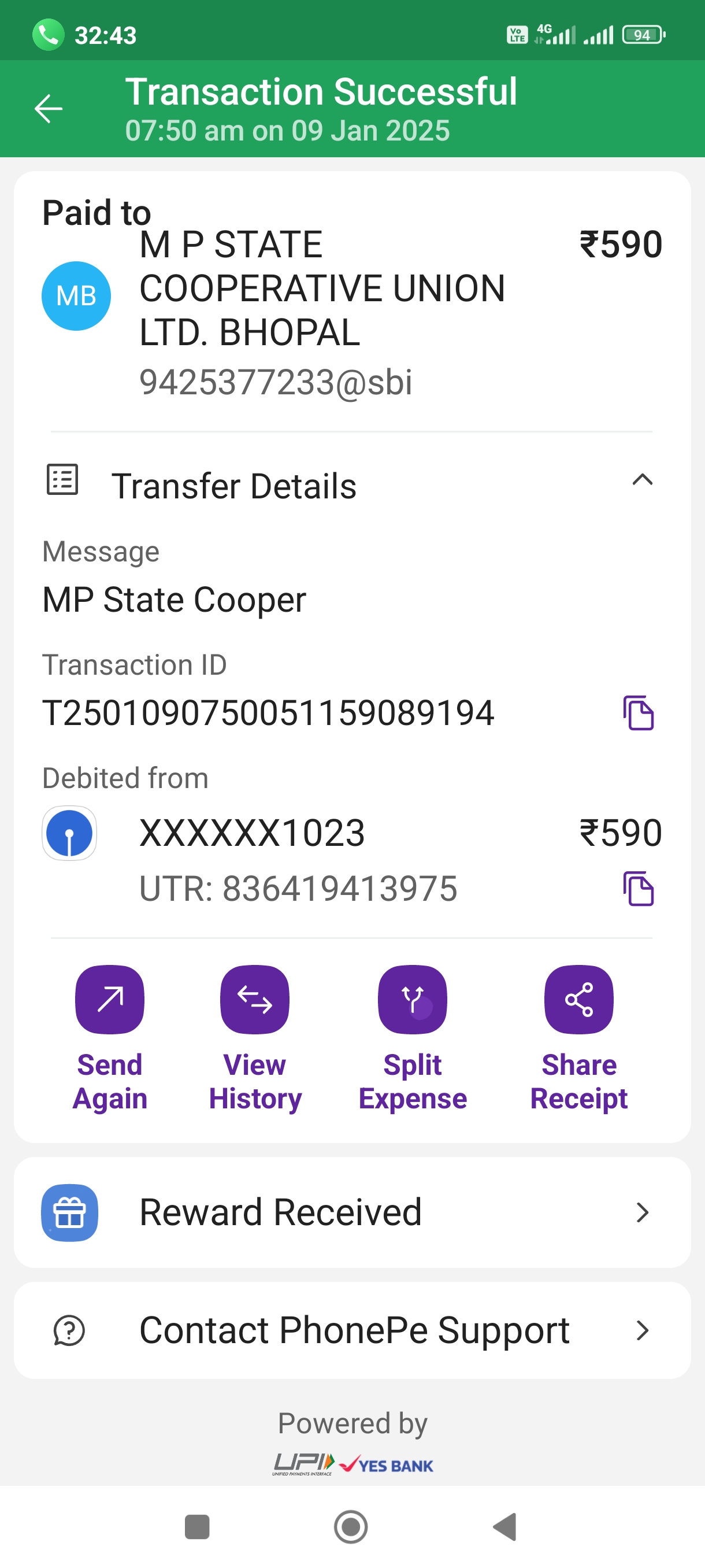Go back using the header arrow
Image resolution: width=705 pixels, height=1568 pixels.
point(49,109)
